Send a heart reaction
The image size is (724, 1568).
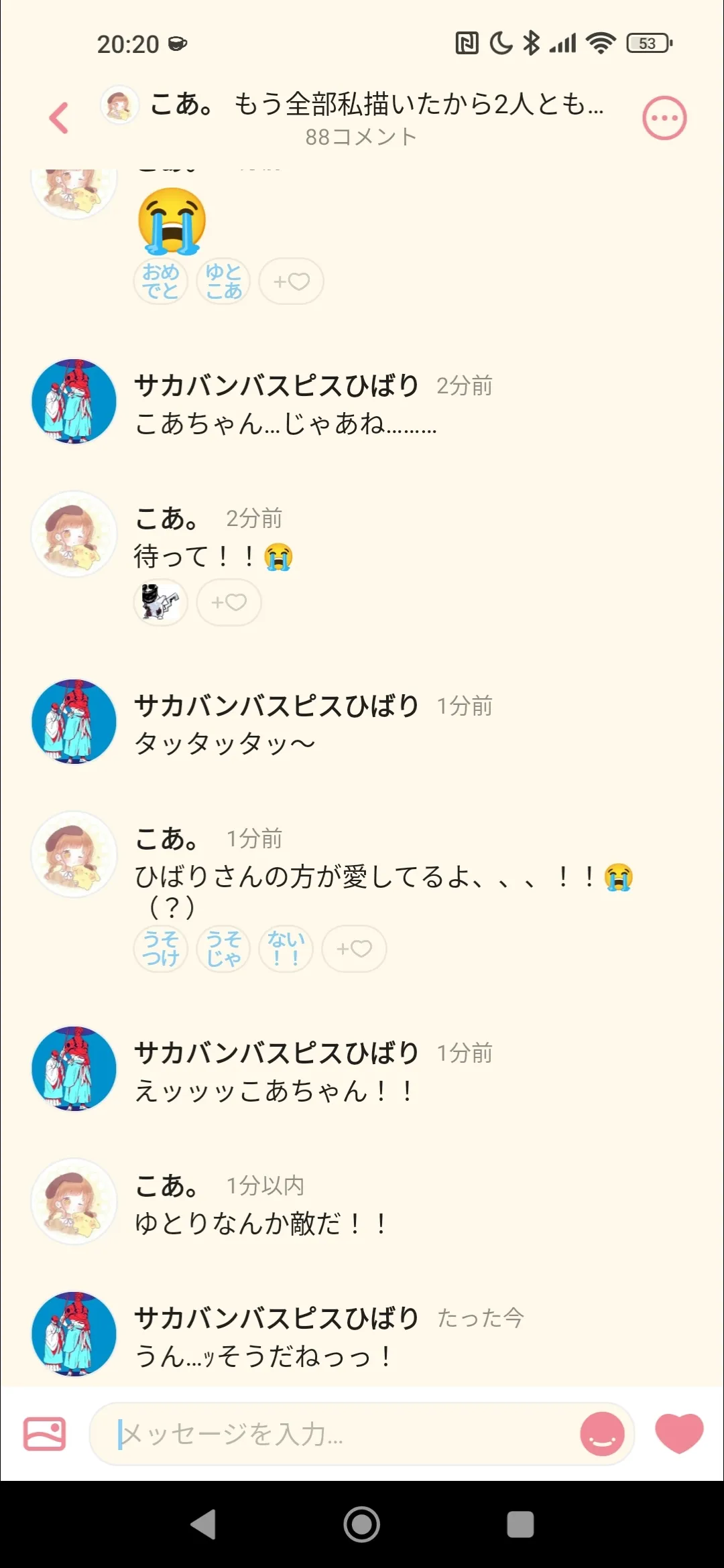(x=678, y=1433)
